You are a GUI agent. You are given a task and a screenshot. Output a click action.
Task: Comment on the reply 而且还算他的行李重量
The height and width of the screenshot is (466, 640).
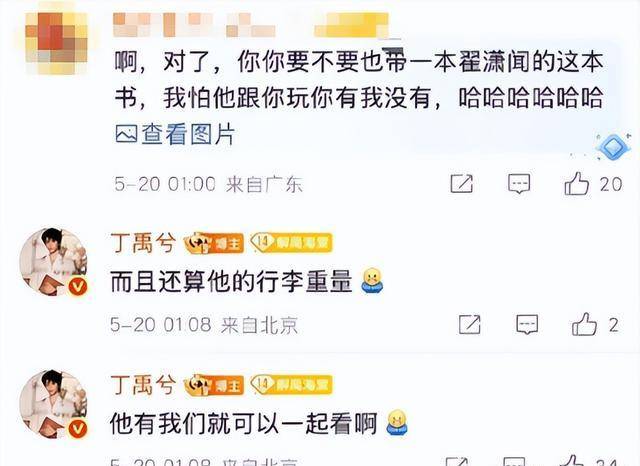525,324
